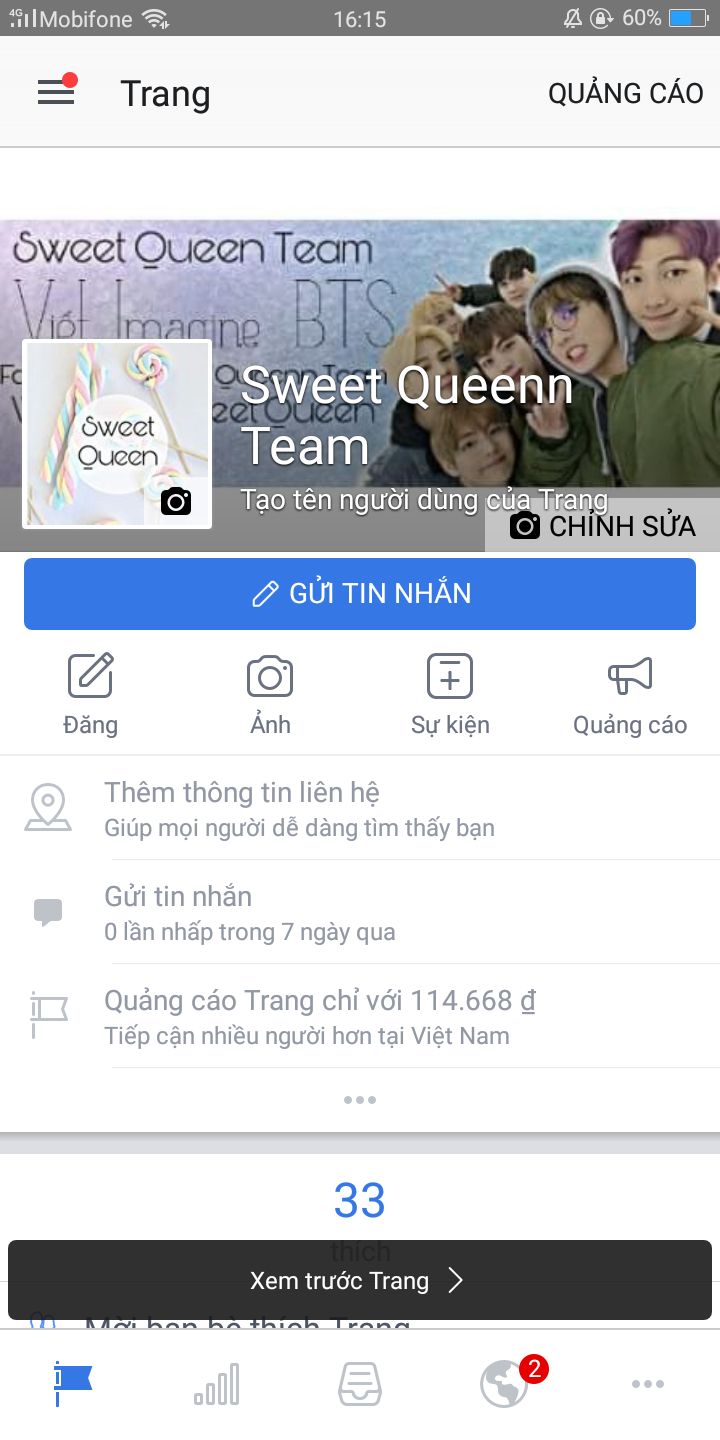Open the inbox tray tab
The image size is (720, 1440).
click(360, 1384)
